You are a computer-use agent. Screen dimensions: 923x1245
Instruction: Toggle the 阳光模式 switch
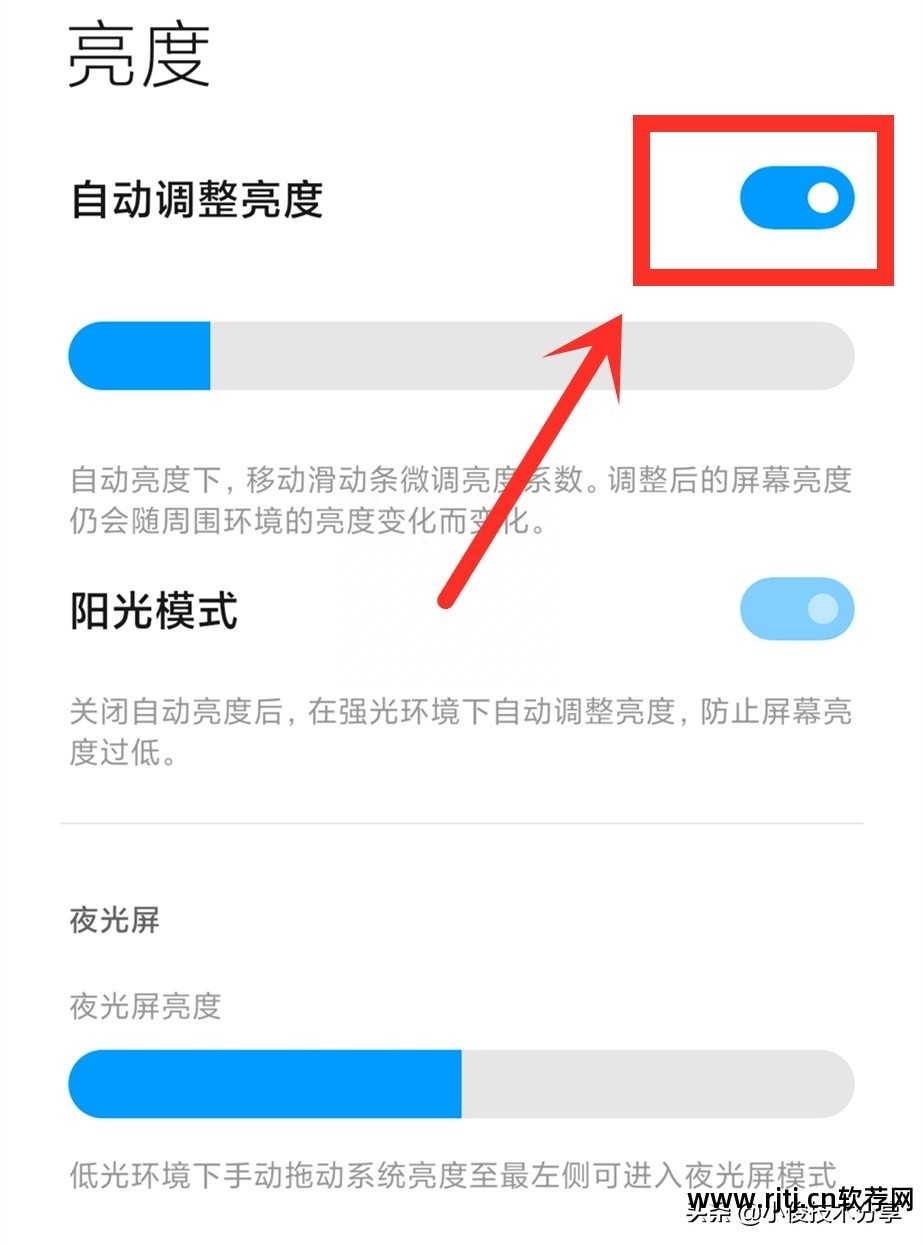tap(797, 608)
